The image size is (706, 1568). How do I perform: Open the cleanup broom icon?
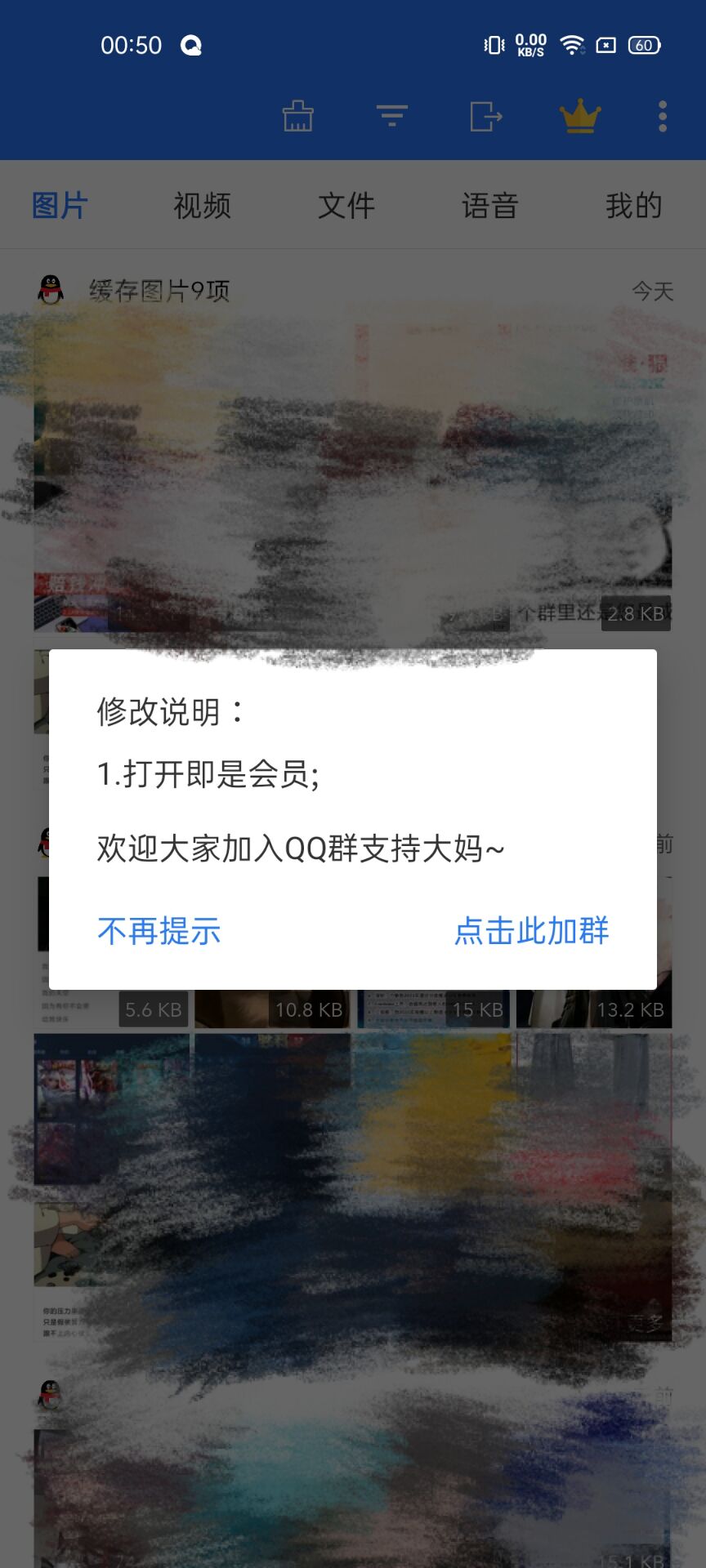pyautogui.click(x=298, y=117)
